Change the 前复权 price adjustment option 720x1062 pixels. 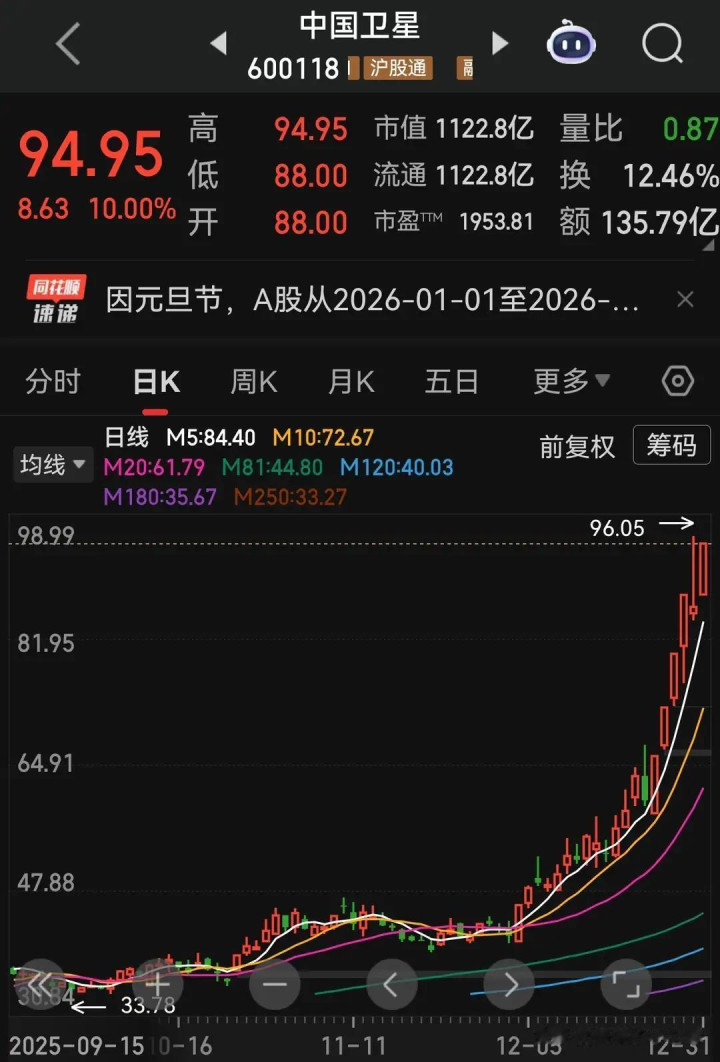[577, 446]
